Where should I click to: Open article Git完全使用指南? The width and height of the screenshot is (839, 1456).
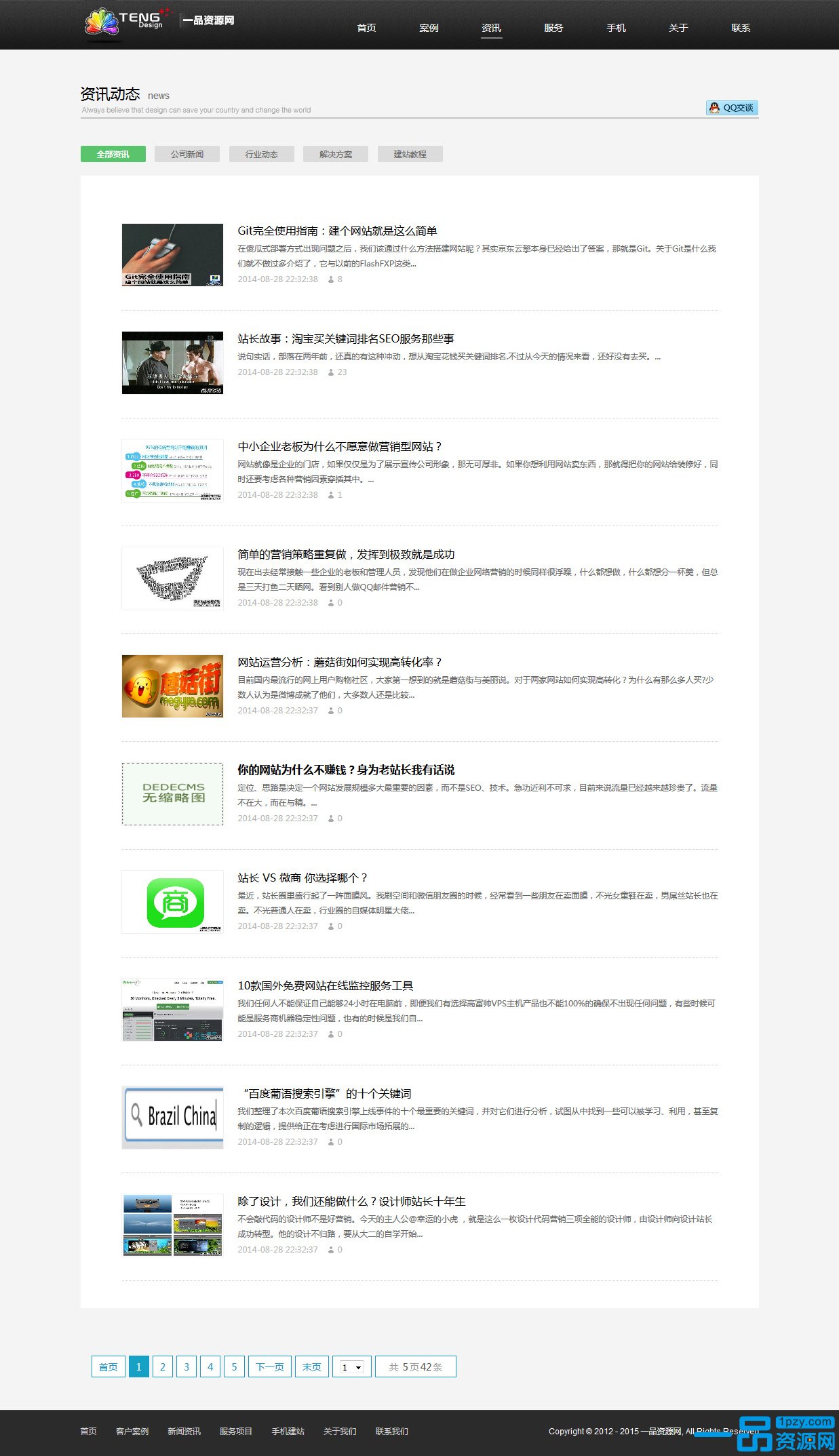pyautogui.click(x=337, y=231)
